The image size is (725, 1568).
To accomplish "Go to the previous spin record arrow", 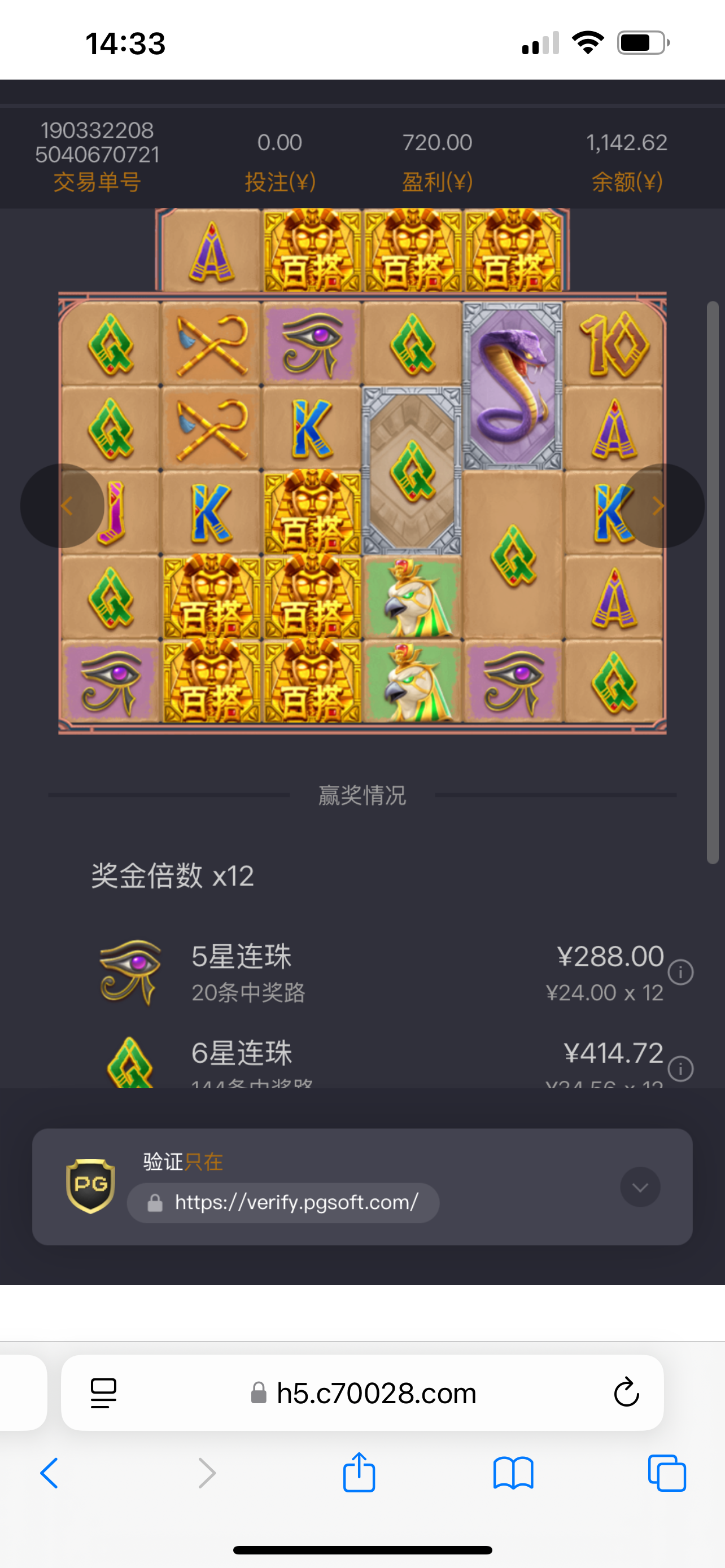I will click(63, 505).
